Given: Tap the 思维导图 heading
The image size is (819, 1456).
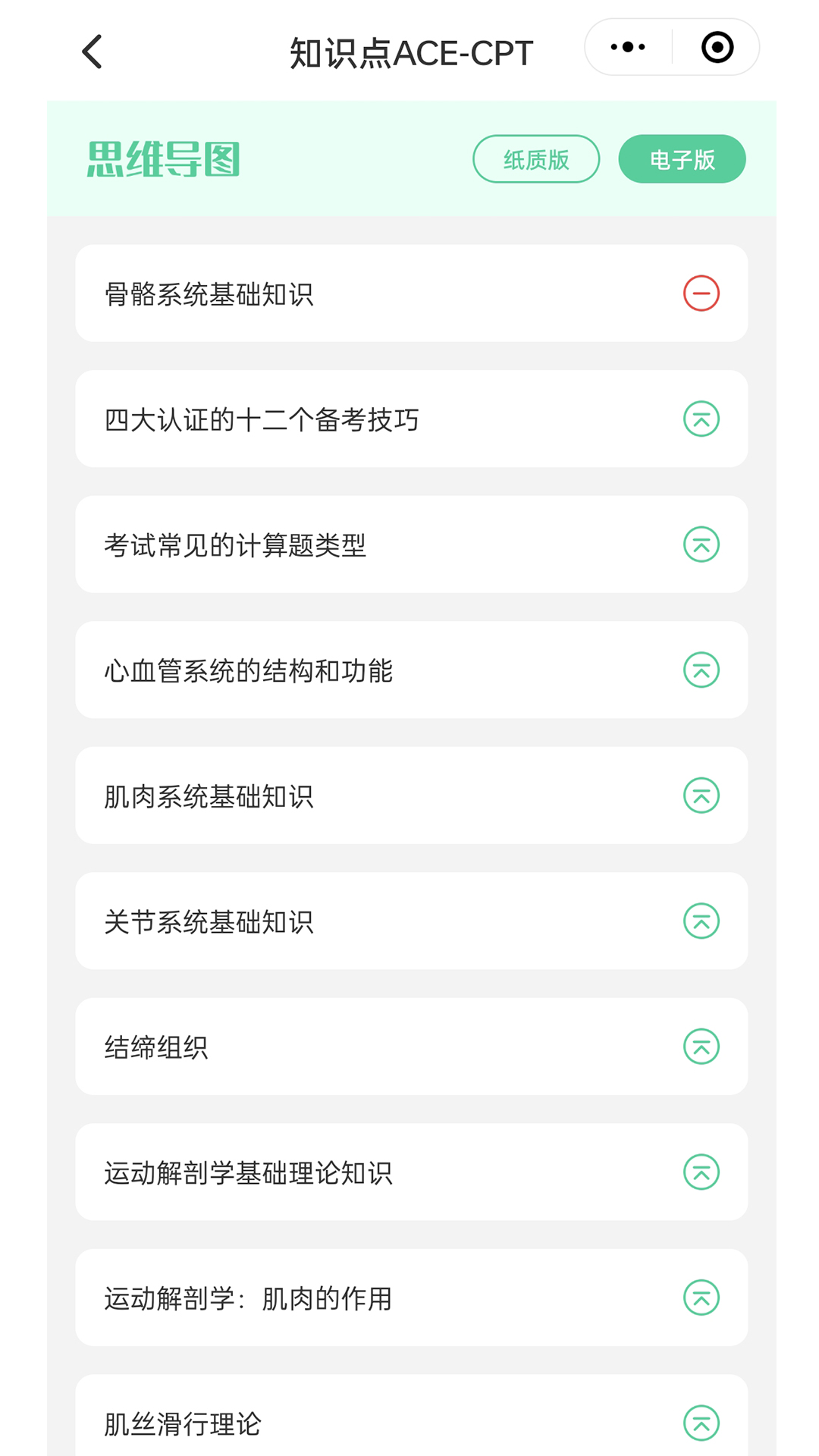Looking at the screenshot, I should 163,160.
